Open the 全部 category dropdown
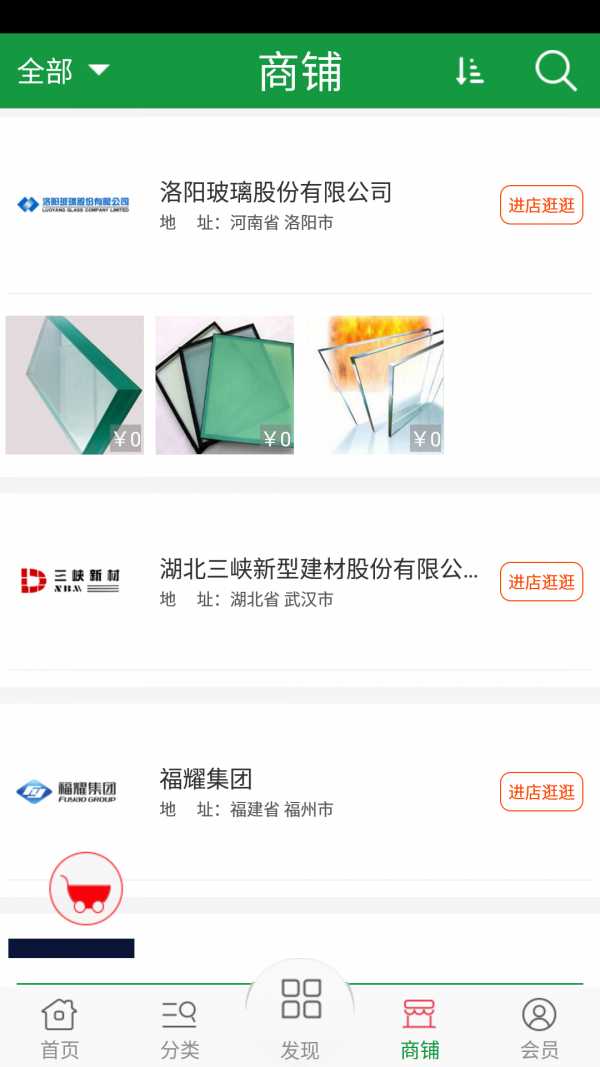The height and width of the screenshot is (1067, 600). pyautogui.click(x=63, y=71)
